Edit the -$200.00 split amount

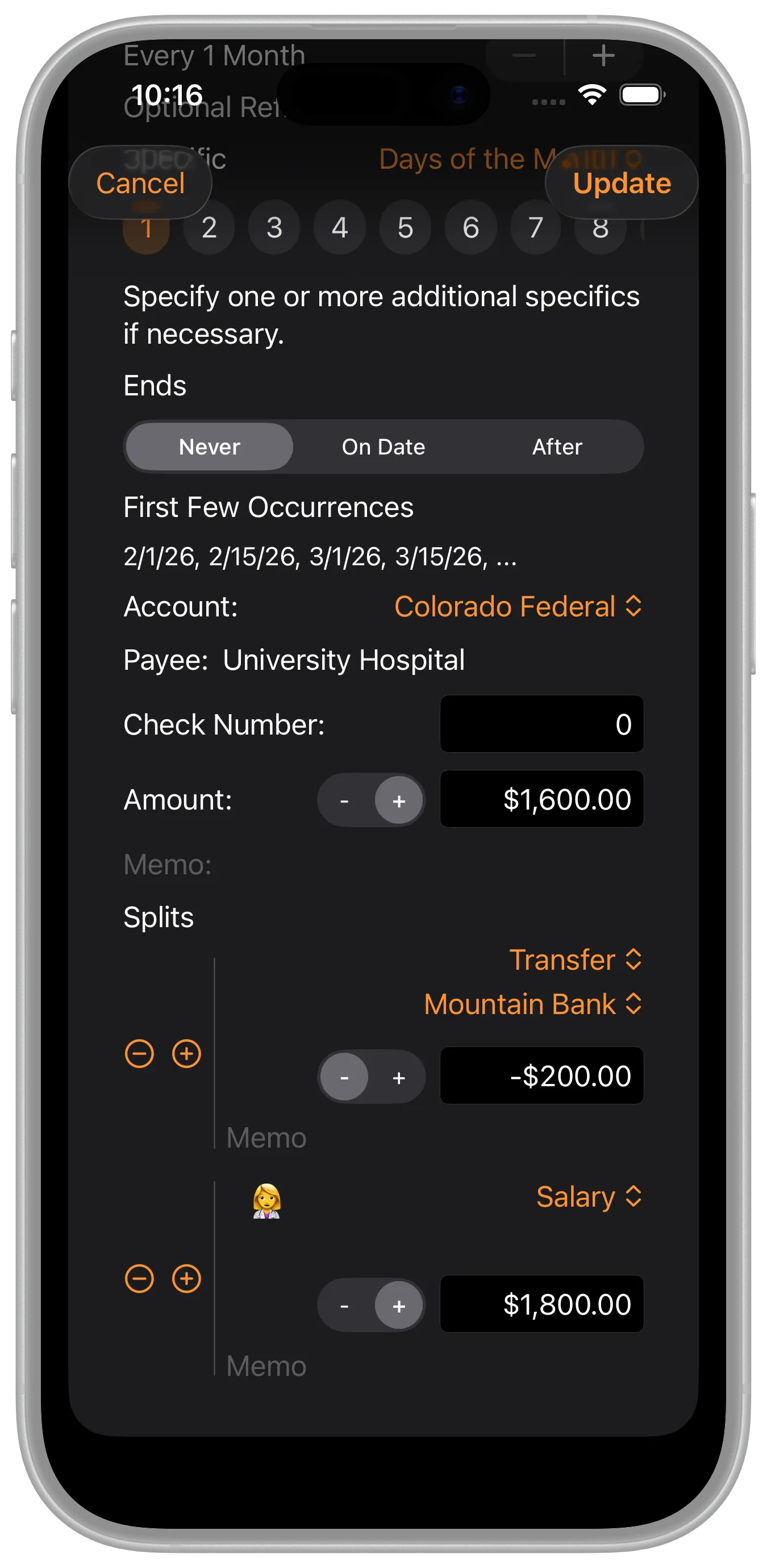click(x=541, y=1076)
